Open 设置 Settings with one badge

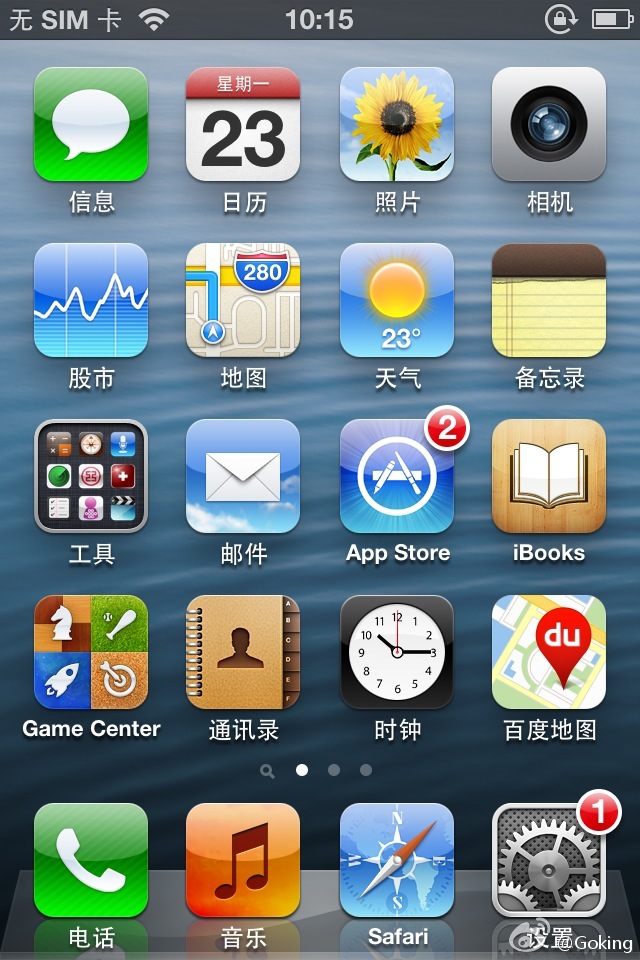coord(549,860)
